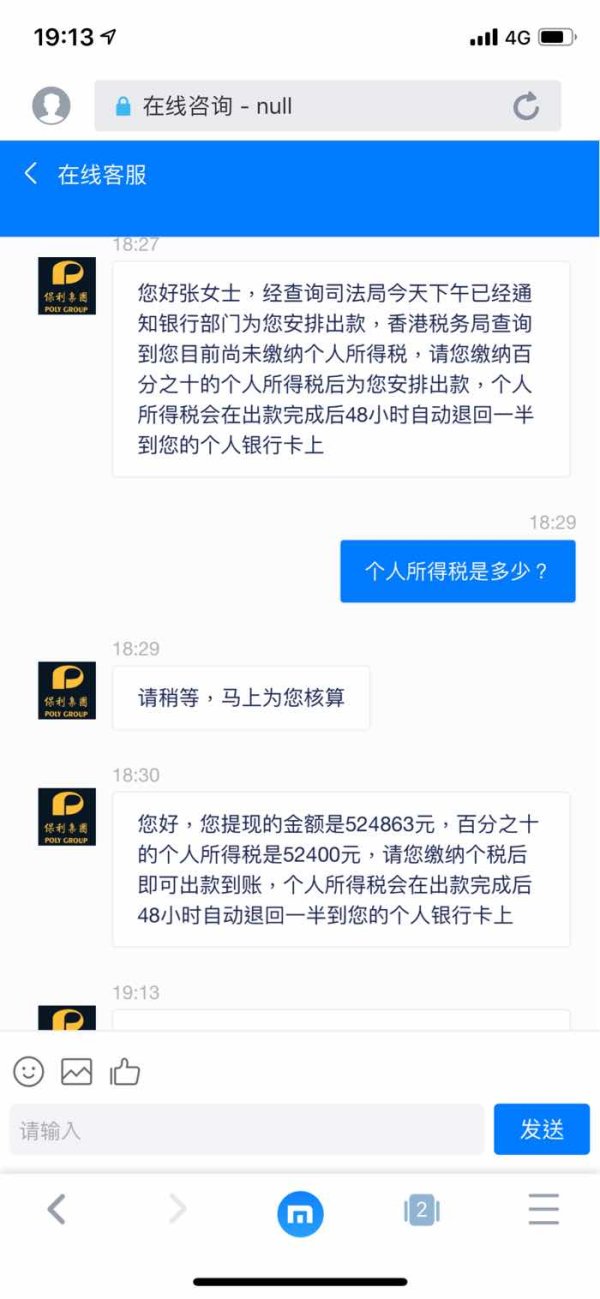This screenshot has height=1299, width=600.
Task: Open the browser profile avatar
Action: pos(51,105)
